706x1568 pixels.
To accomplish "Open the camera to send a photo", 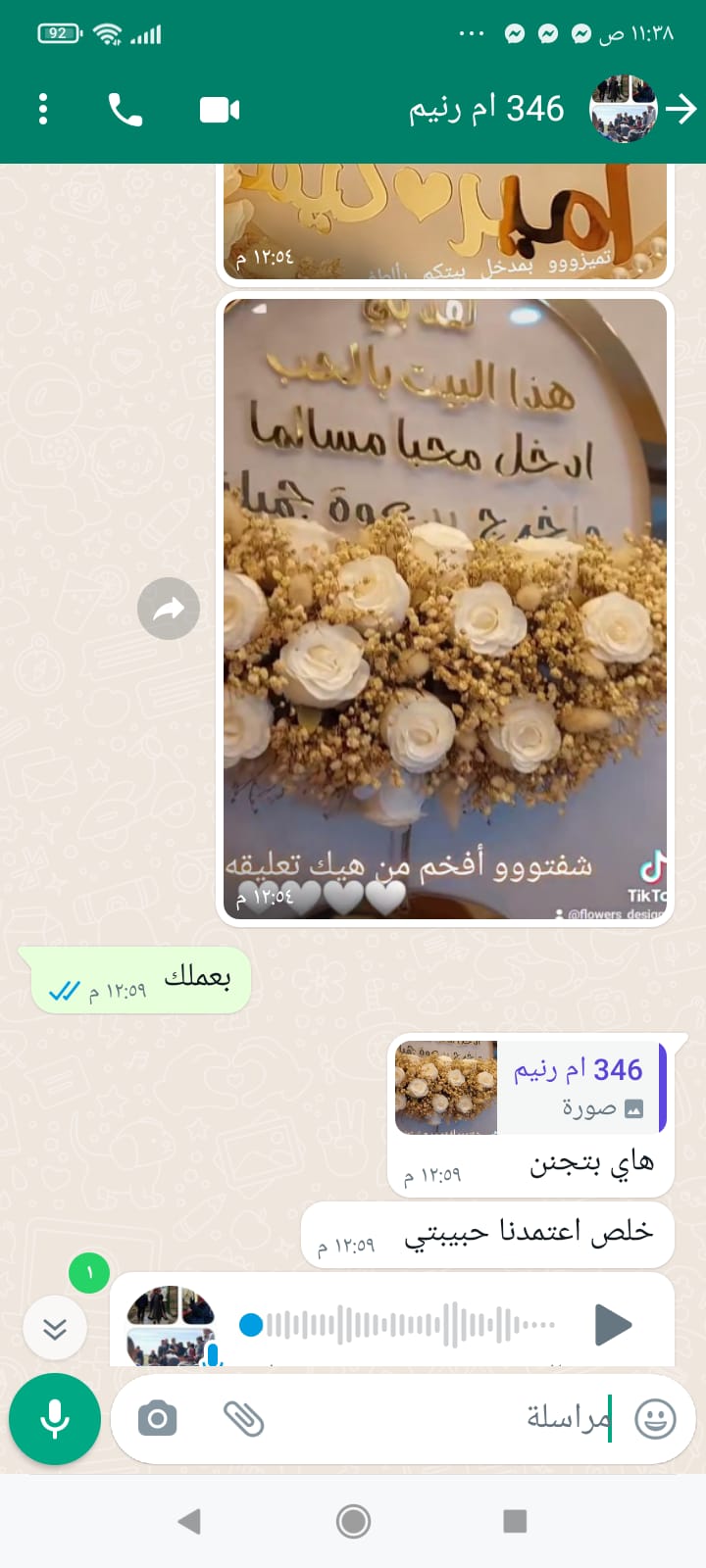I will pyautogui.click(x=157, y=1418).
